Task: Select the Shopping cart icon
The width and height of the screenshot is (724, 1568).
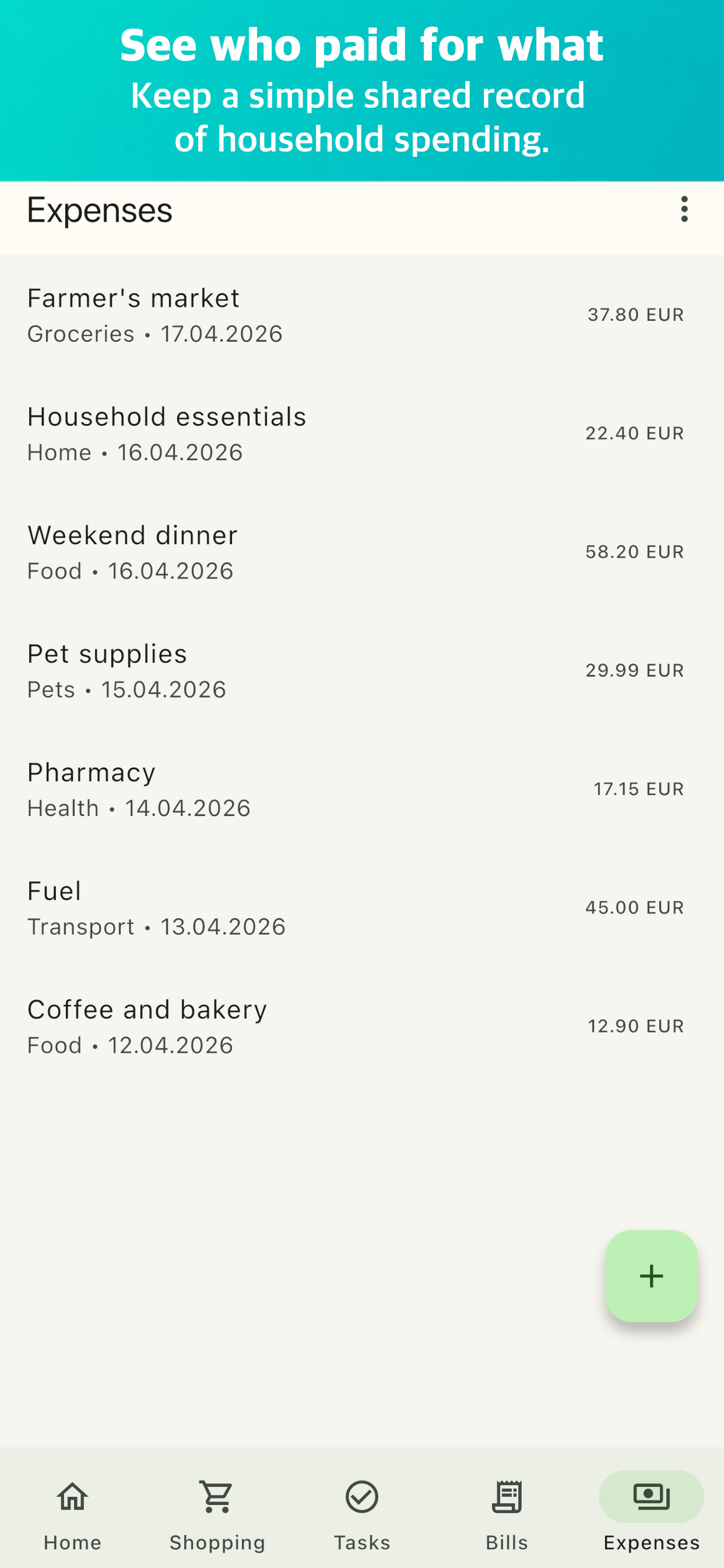Action: pos(217,1497)
